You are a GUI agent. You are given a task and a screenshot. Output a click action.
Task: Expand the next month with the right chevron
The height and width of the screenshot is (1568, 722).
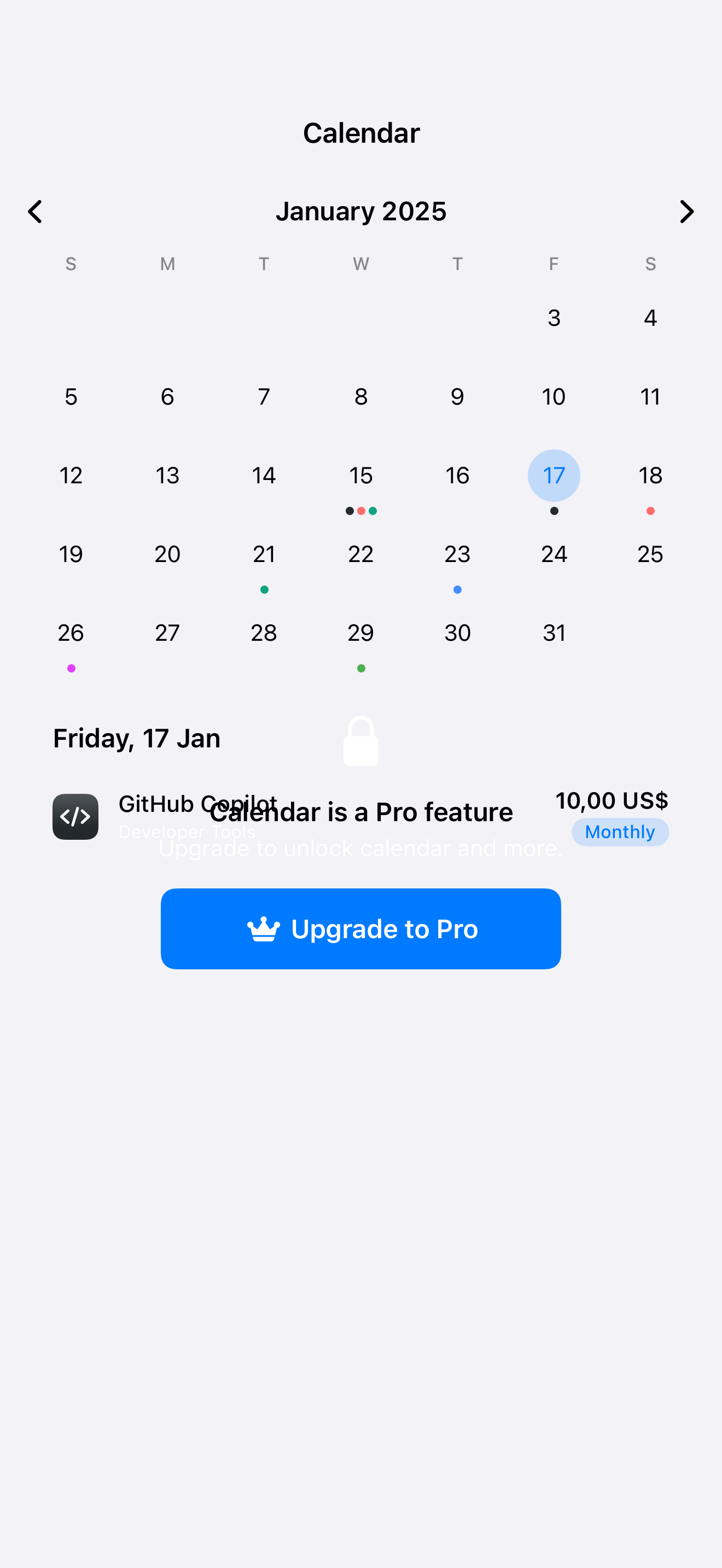tap(688, 211)
